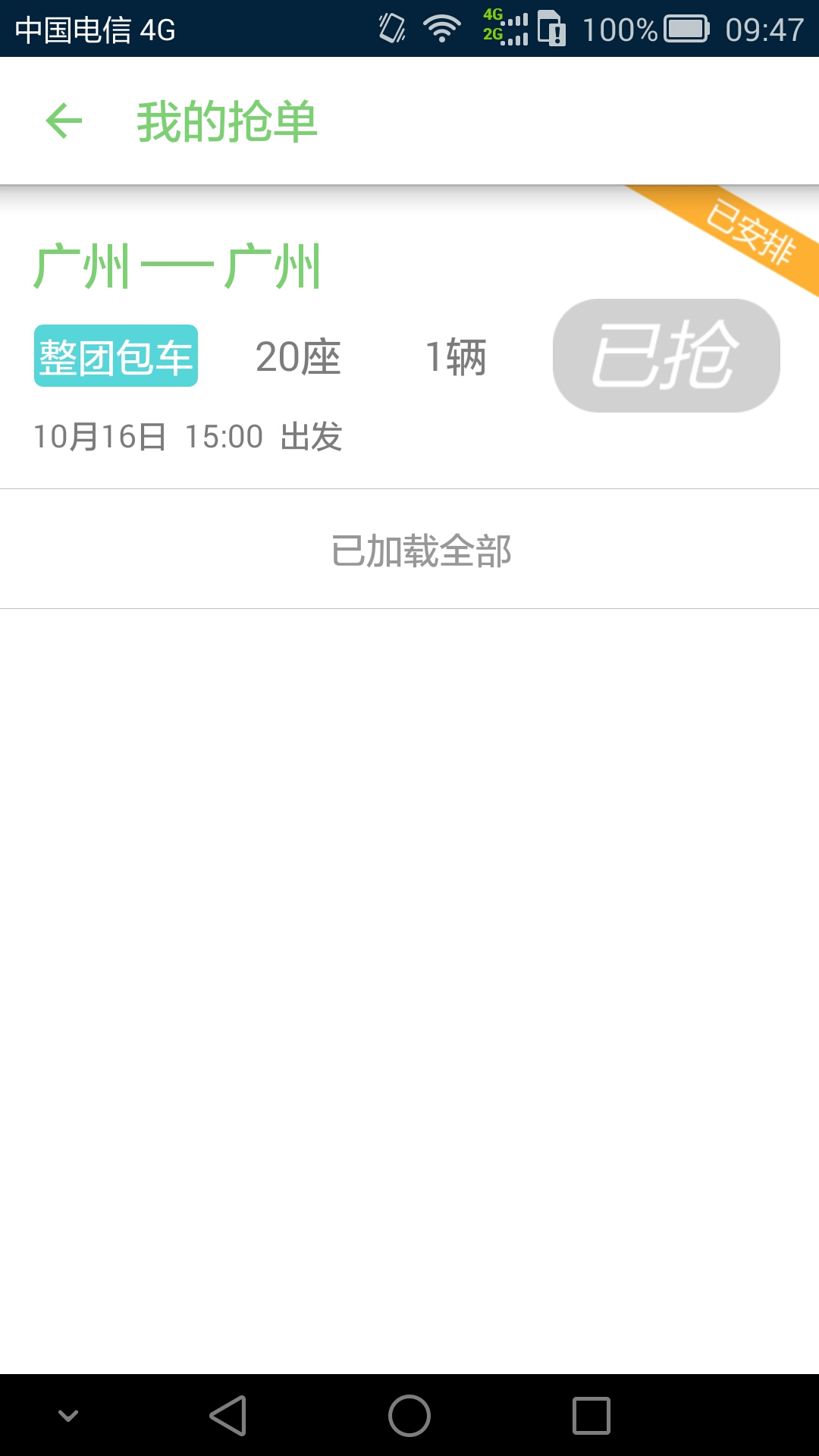Open the recent apps overview

coord(591,1416)
